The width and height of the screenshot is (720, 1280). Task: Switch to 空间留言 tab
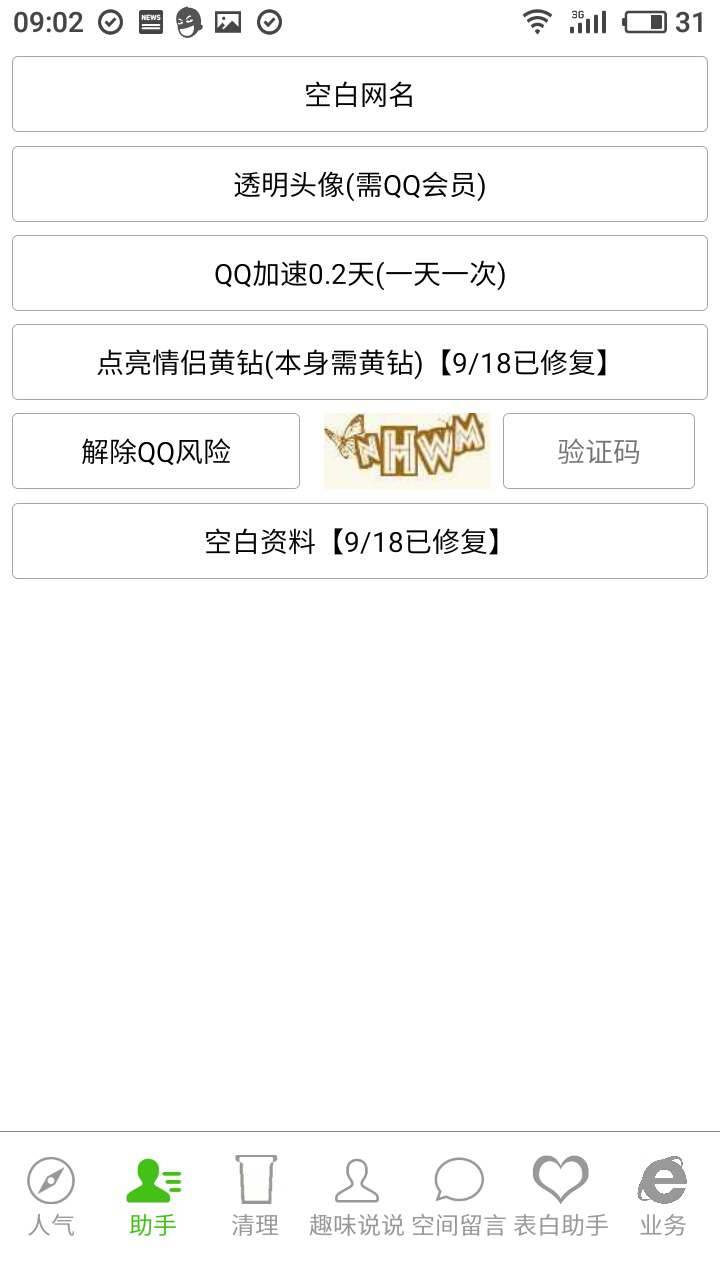[459, 1196]
